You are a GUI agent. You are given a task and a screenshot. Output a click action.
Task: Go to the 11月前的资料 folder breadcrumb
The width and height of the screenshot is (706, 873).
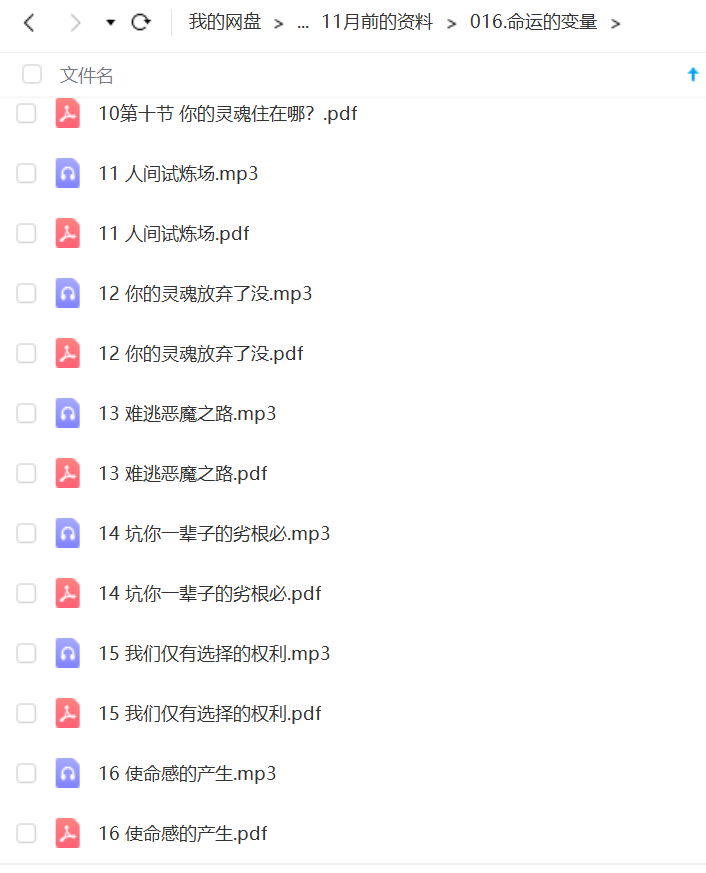tap(377, 22)
